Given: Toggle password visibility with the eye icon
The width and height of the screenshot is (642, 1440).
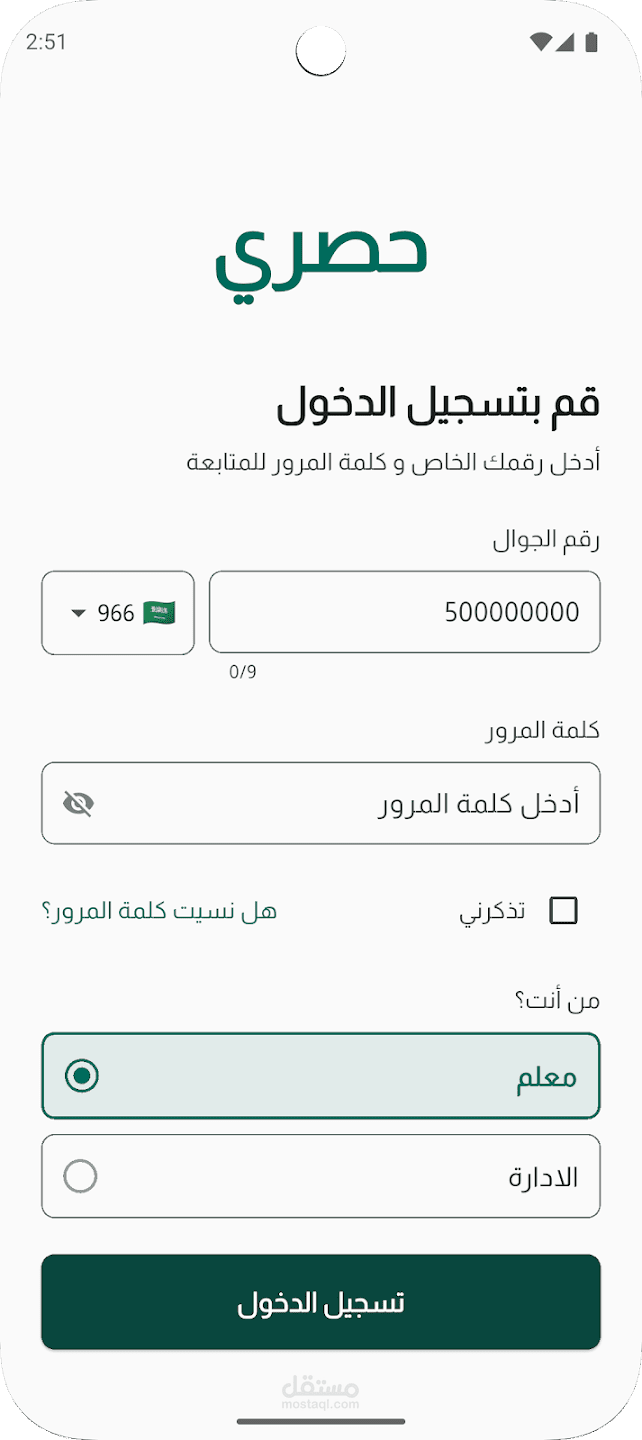Looking at the screenshot, I should tap(78, 803).
